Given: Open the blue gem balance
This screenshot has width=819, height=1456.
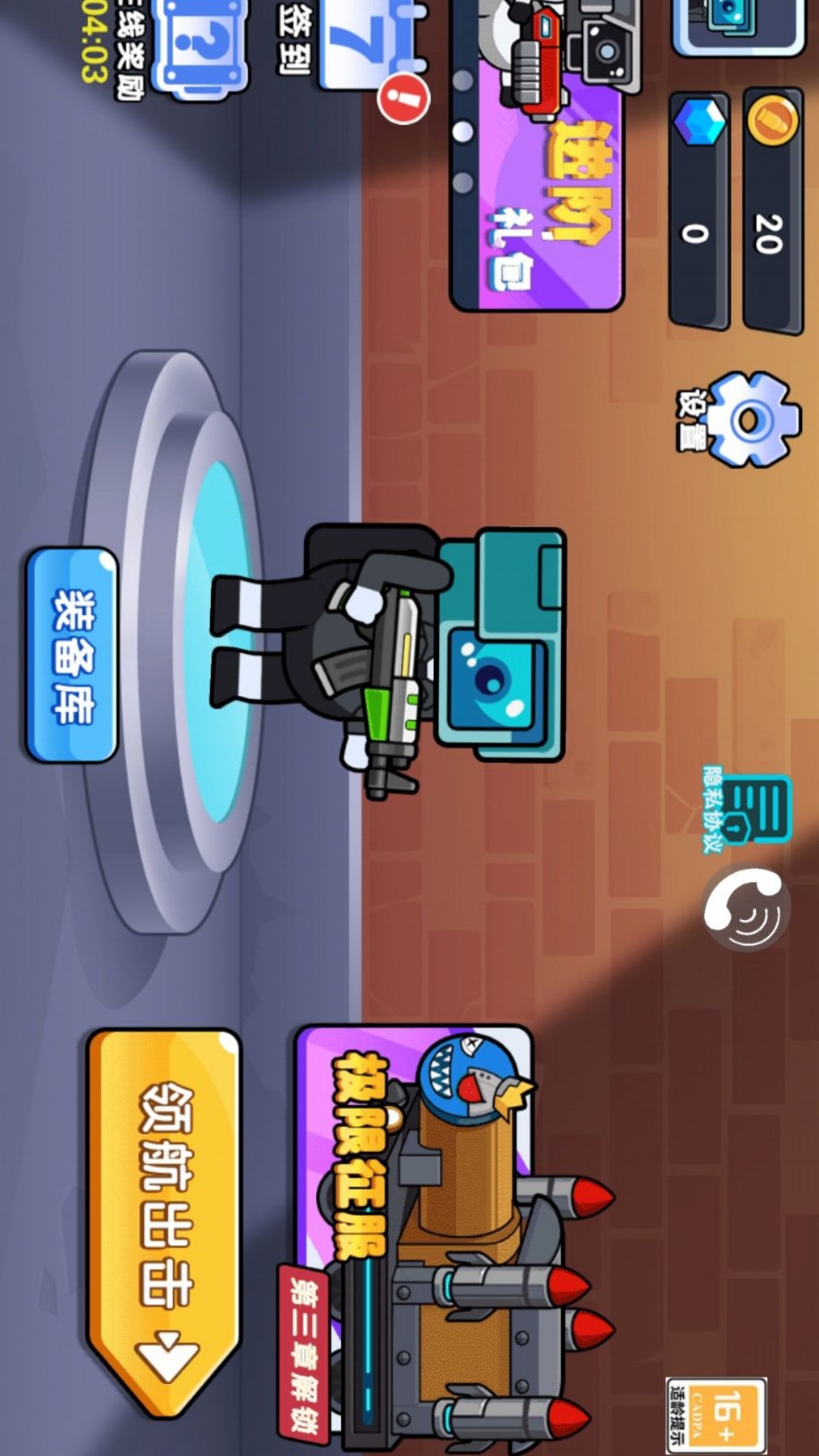Looking at the screenshot, I should click(698, 211).
